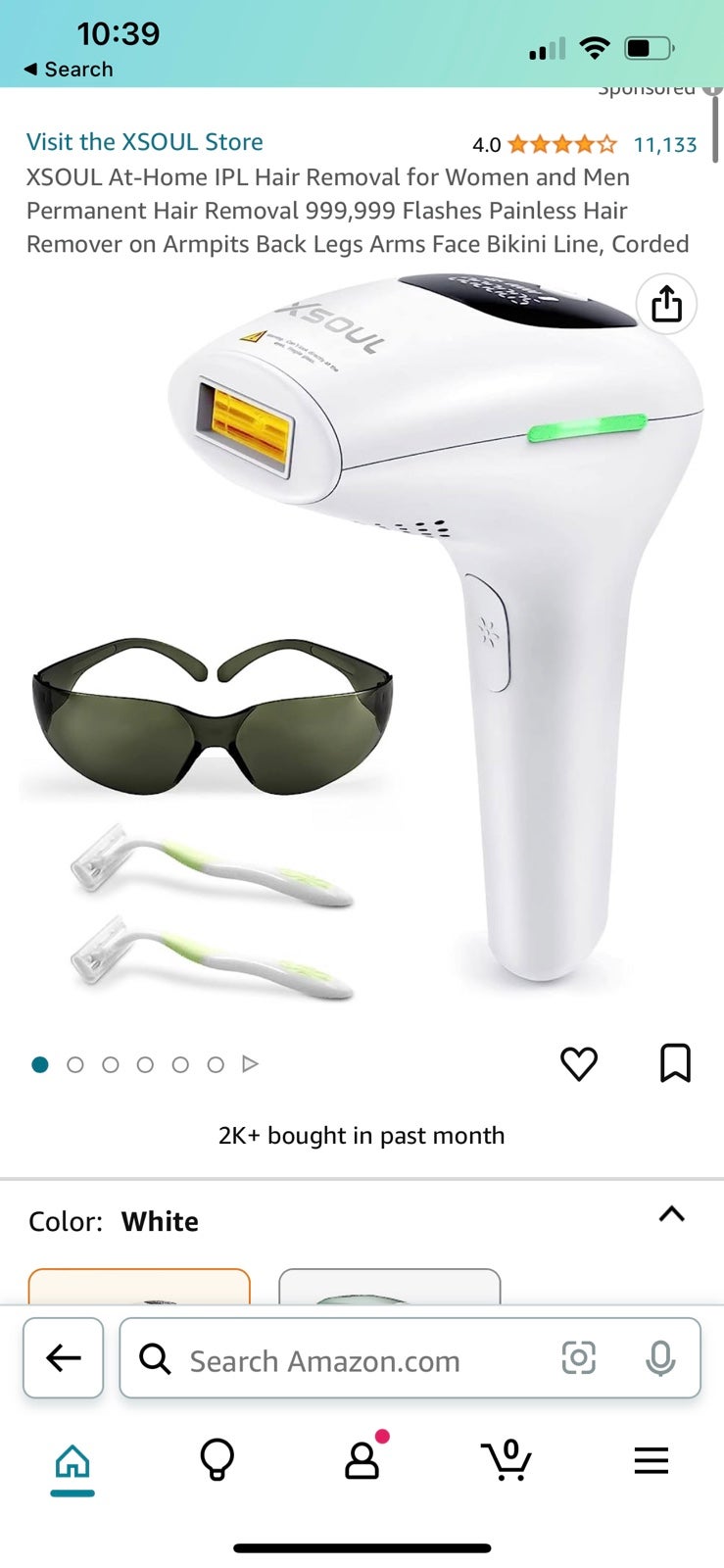Select the second color option swatch
Screen dimensions: 724x1568
coord(390,1287)
